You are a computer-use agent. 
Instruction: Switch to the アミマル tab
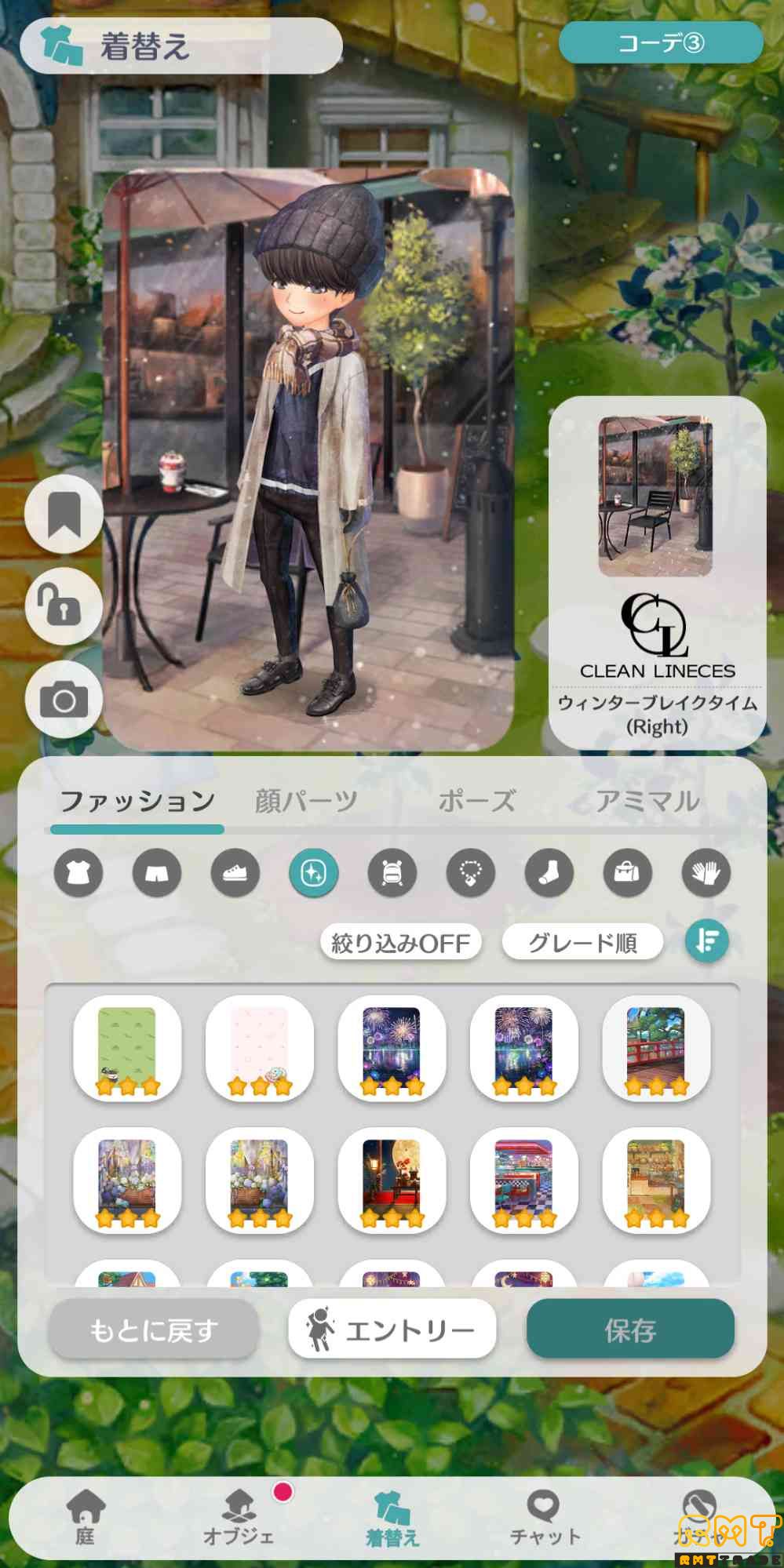(x=647, y=801)
